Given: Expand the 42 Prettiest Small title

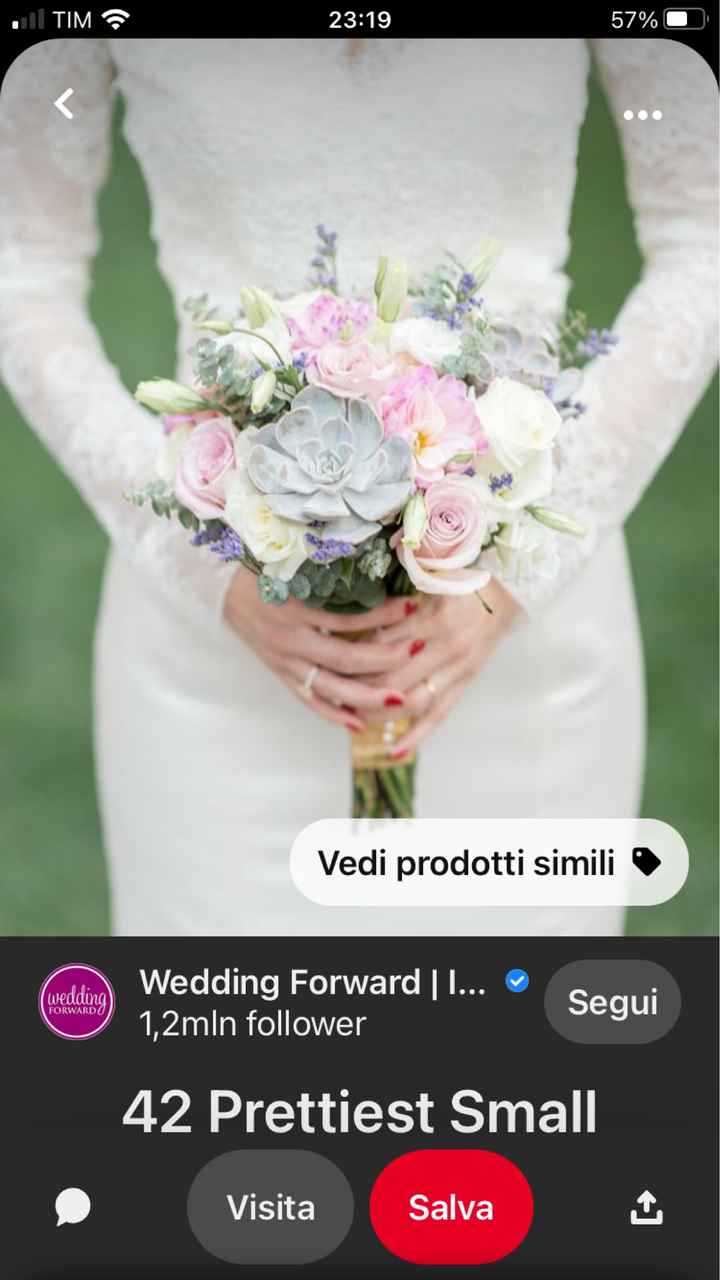Looking at the screenshot, I should tap(360, 1111).
